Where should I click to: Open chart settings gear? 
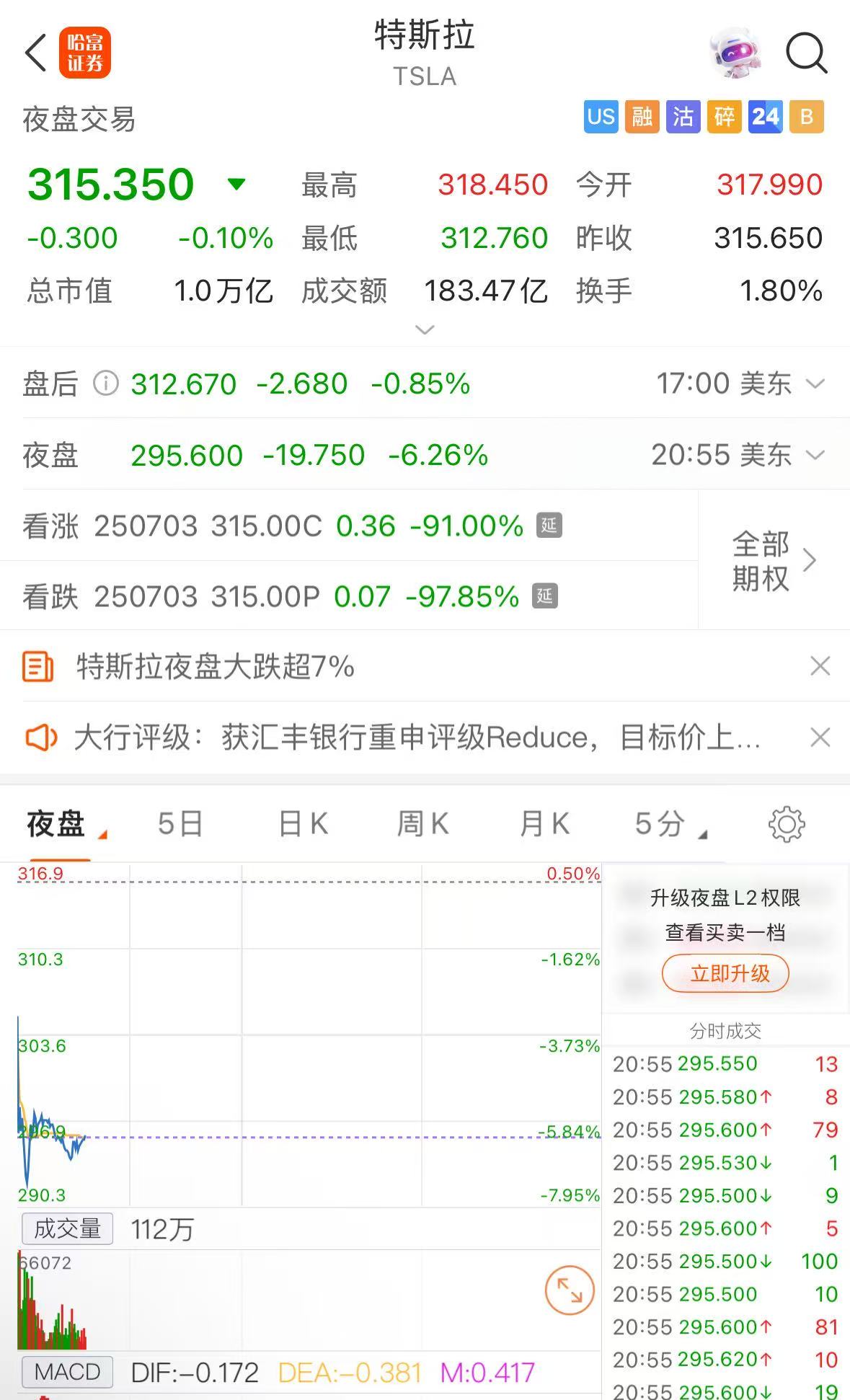(x=787, y=824)
